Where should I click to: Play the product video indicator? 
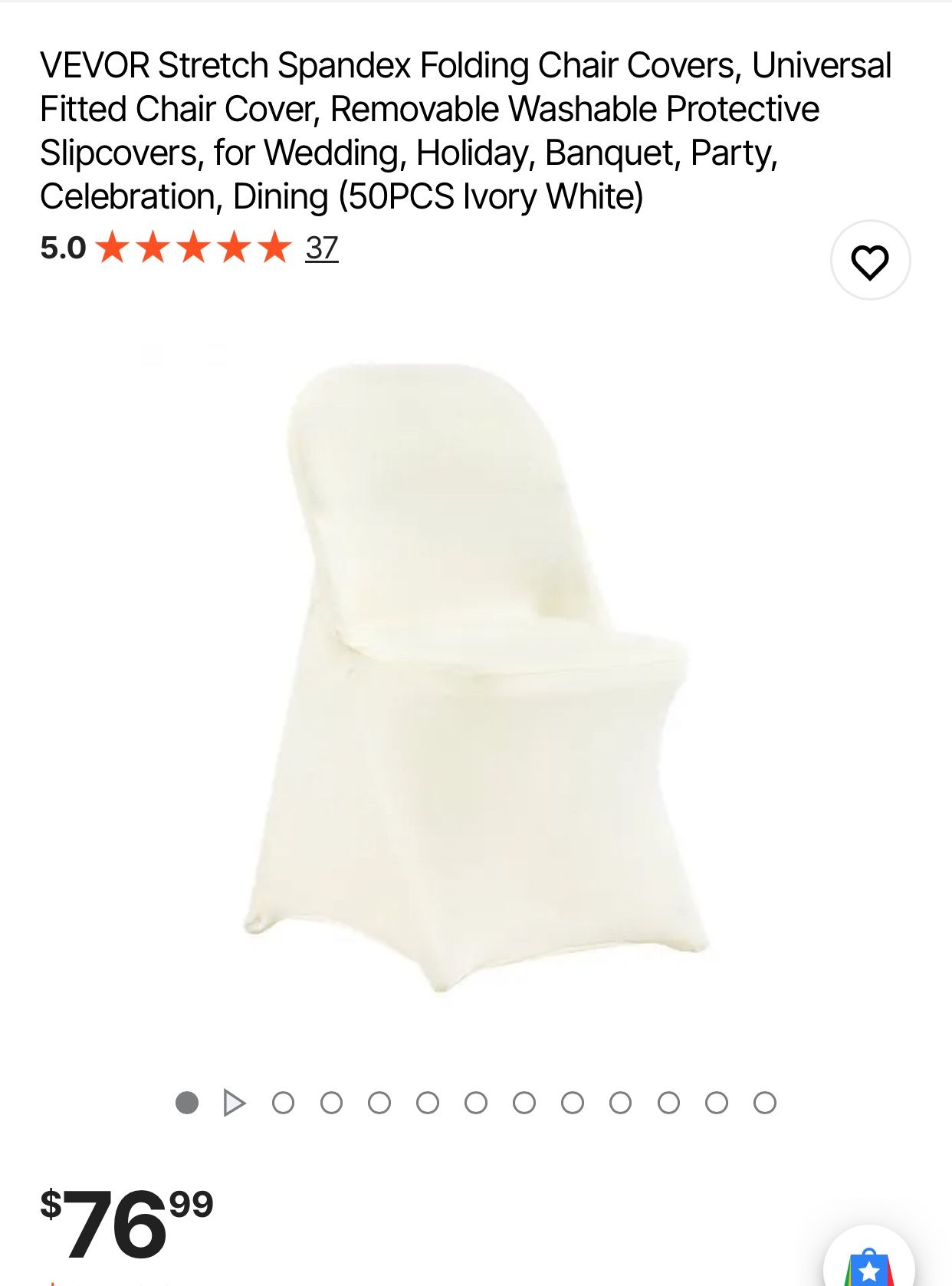[x=235, y=1103]
